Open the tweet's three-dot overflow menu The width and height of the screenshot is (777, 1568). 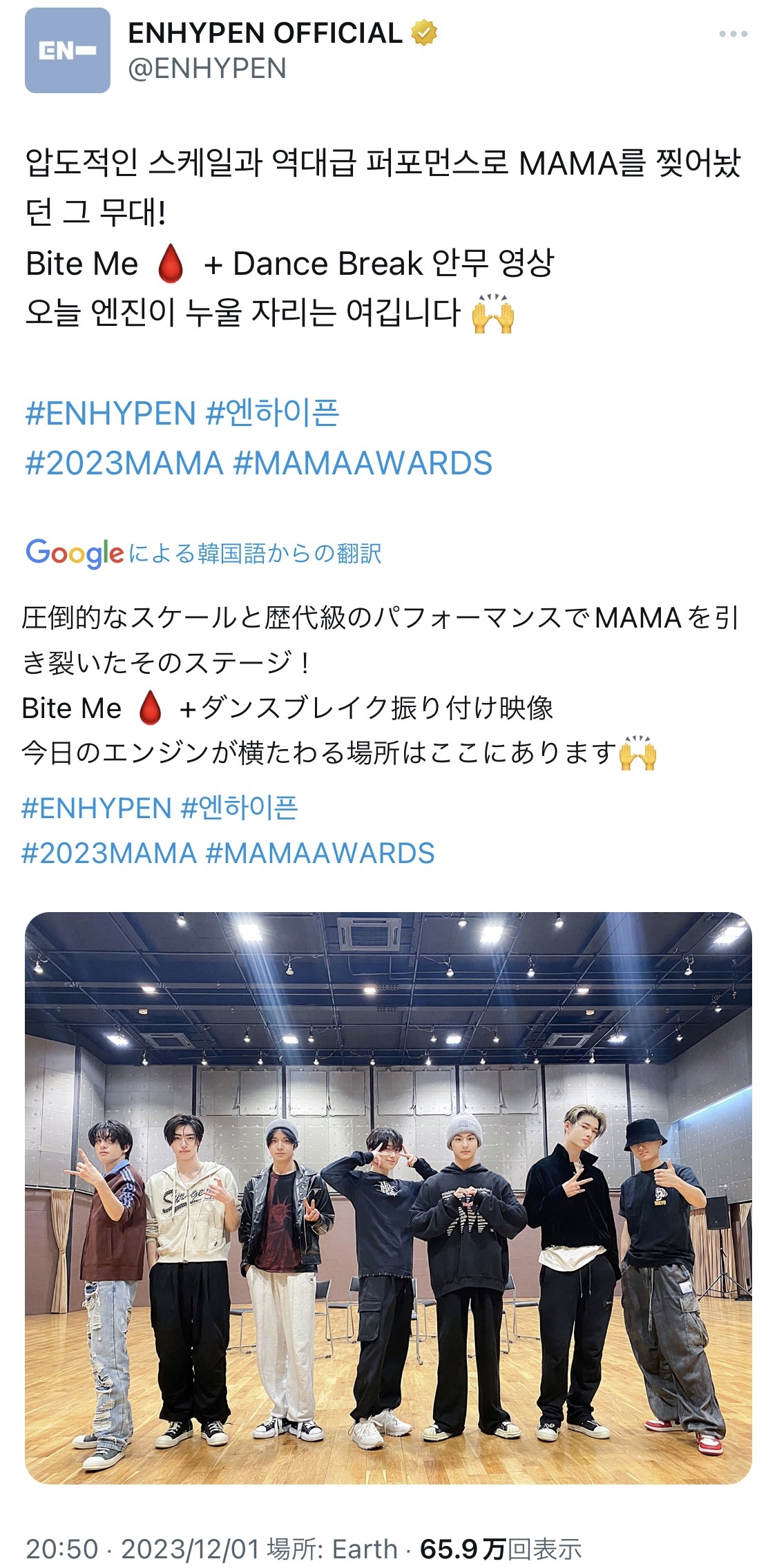(733, 34)
